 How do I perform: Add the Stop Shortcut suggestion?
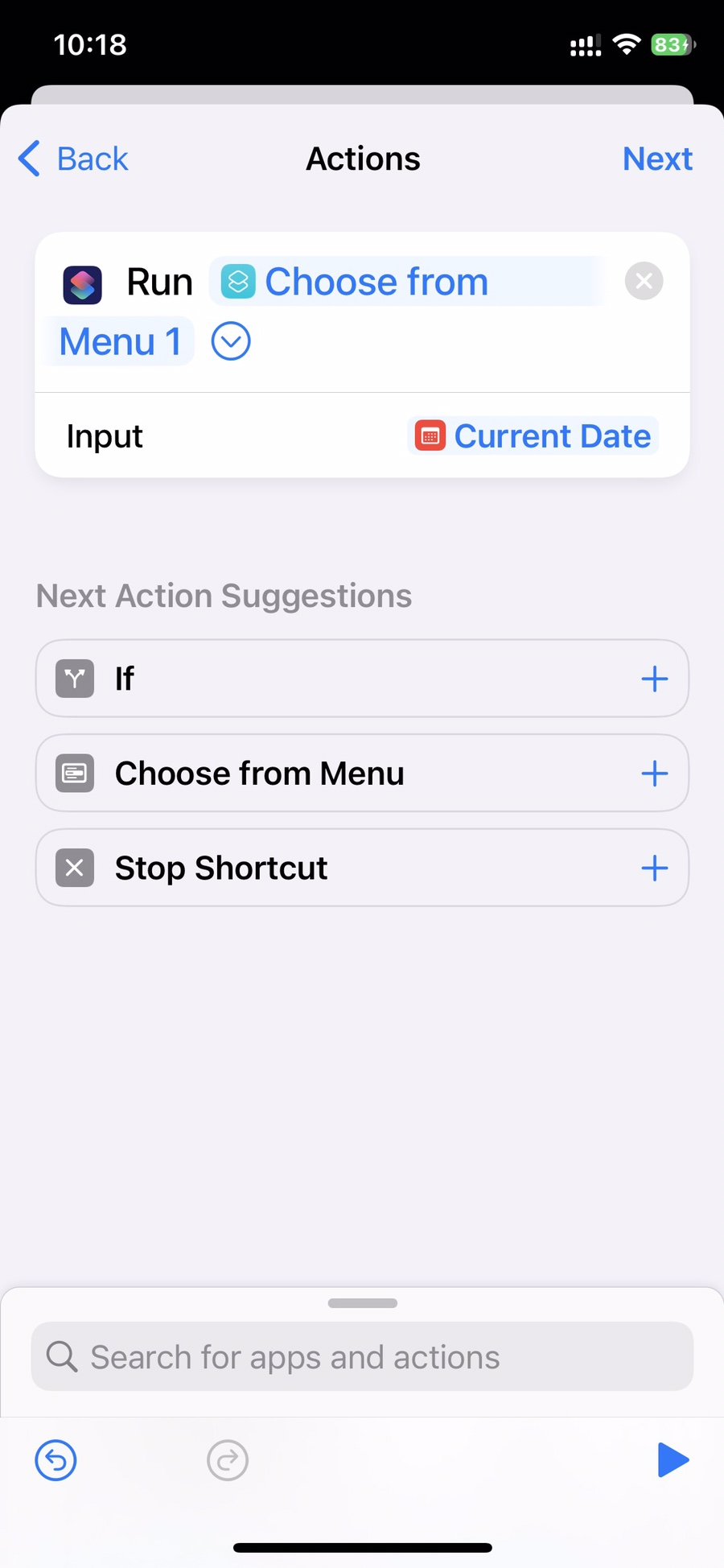pos(655,868)
